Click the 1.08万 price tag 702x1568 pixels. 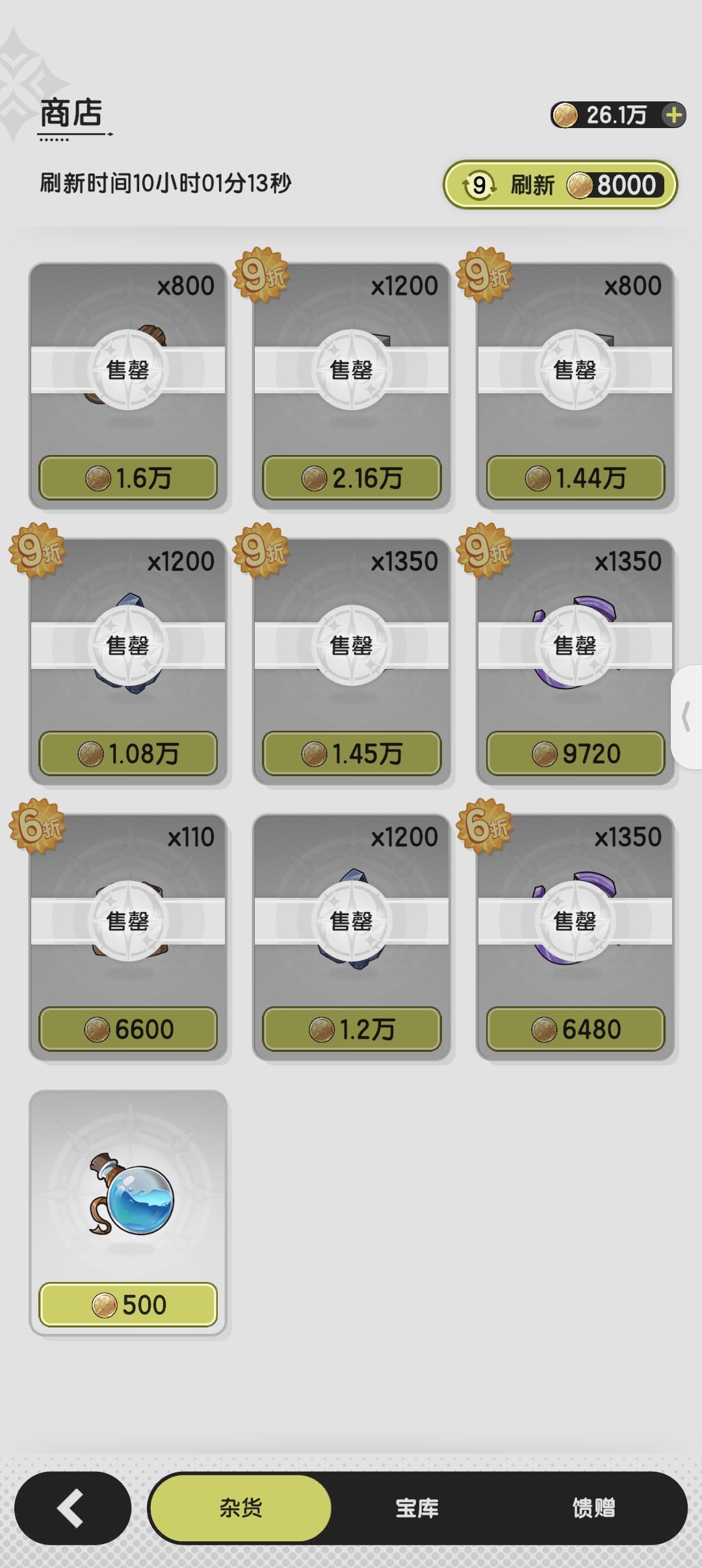click(x=129, y=753)
